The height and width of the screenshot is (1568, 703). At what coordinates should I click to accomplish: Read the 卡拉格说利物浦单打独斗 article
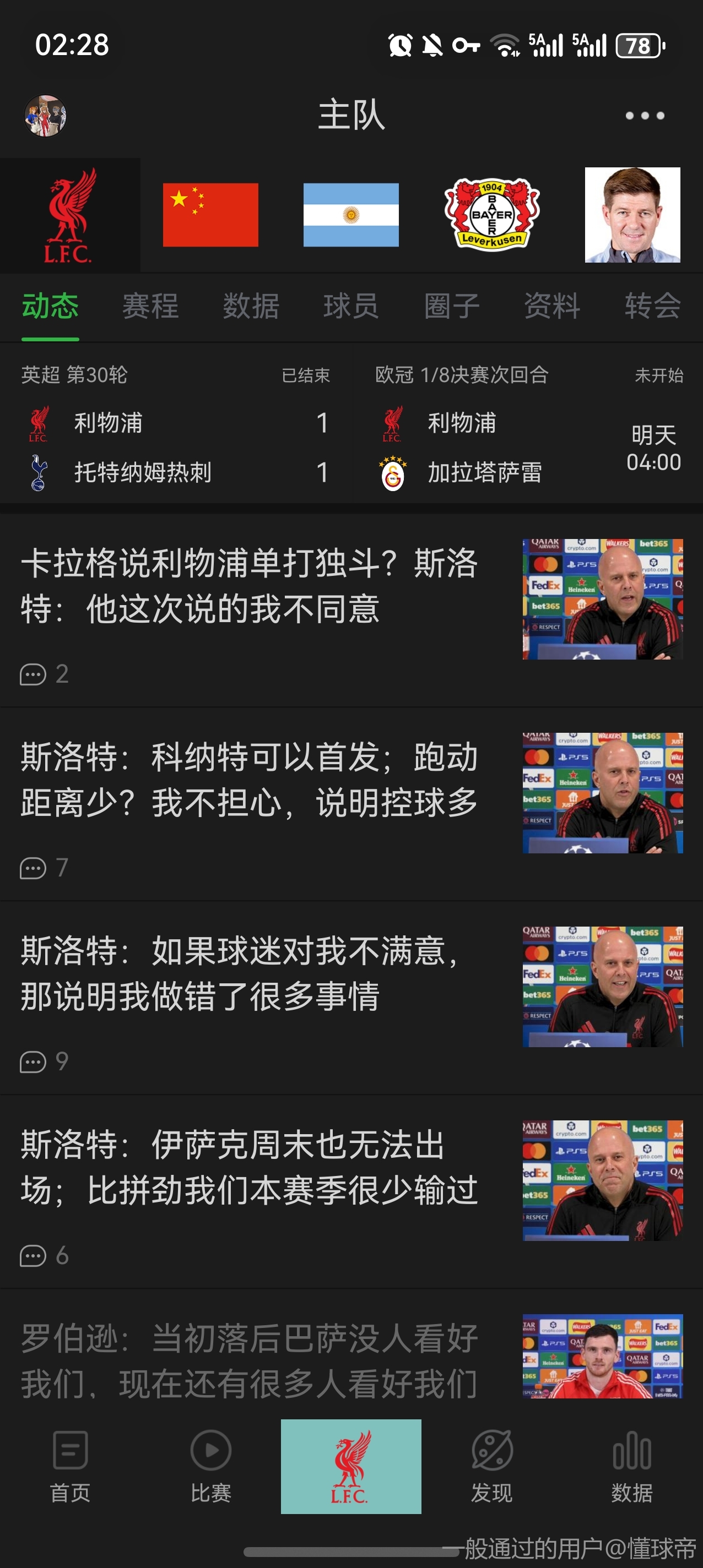(250, 586)
